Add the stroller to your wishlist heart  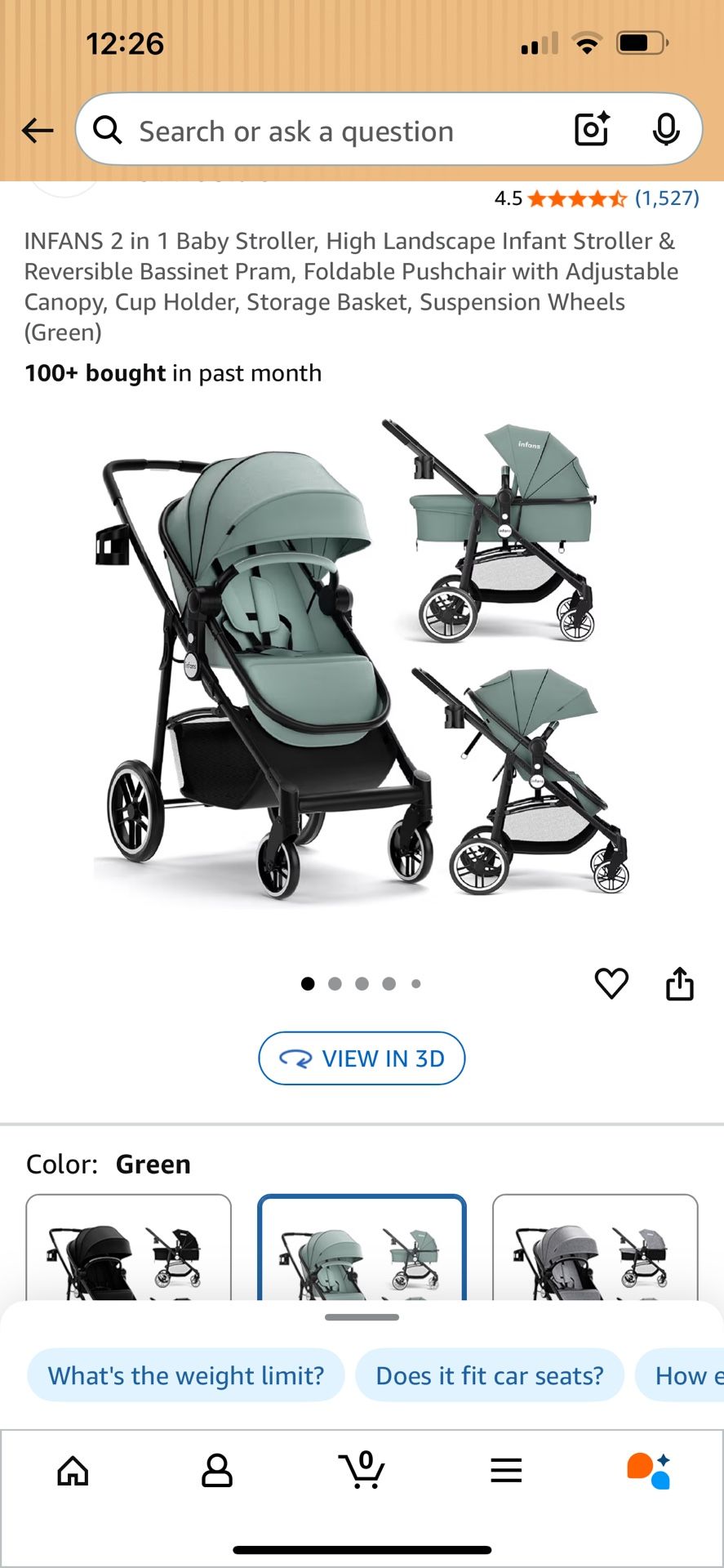[x=611, y=984]
